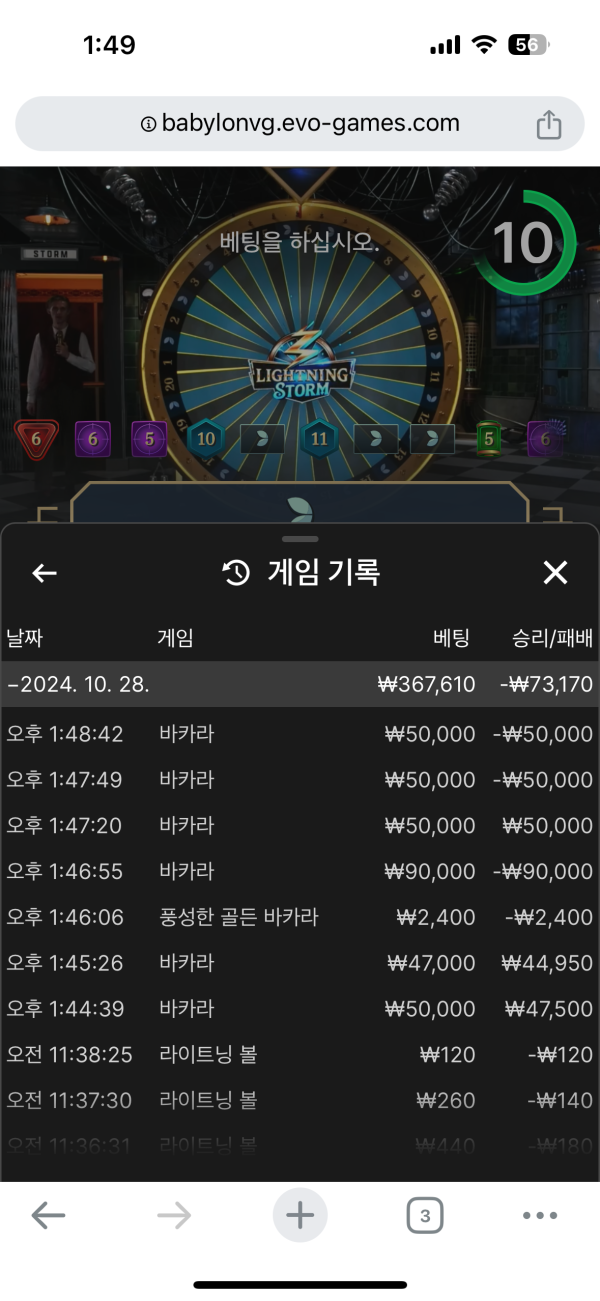
Task: Go back in the browser
Action: 48,1216
